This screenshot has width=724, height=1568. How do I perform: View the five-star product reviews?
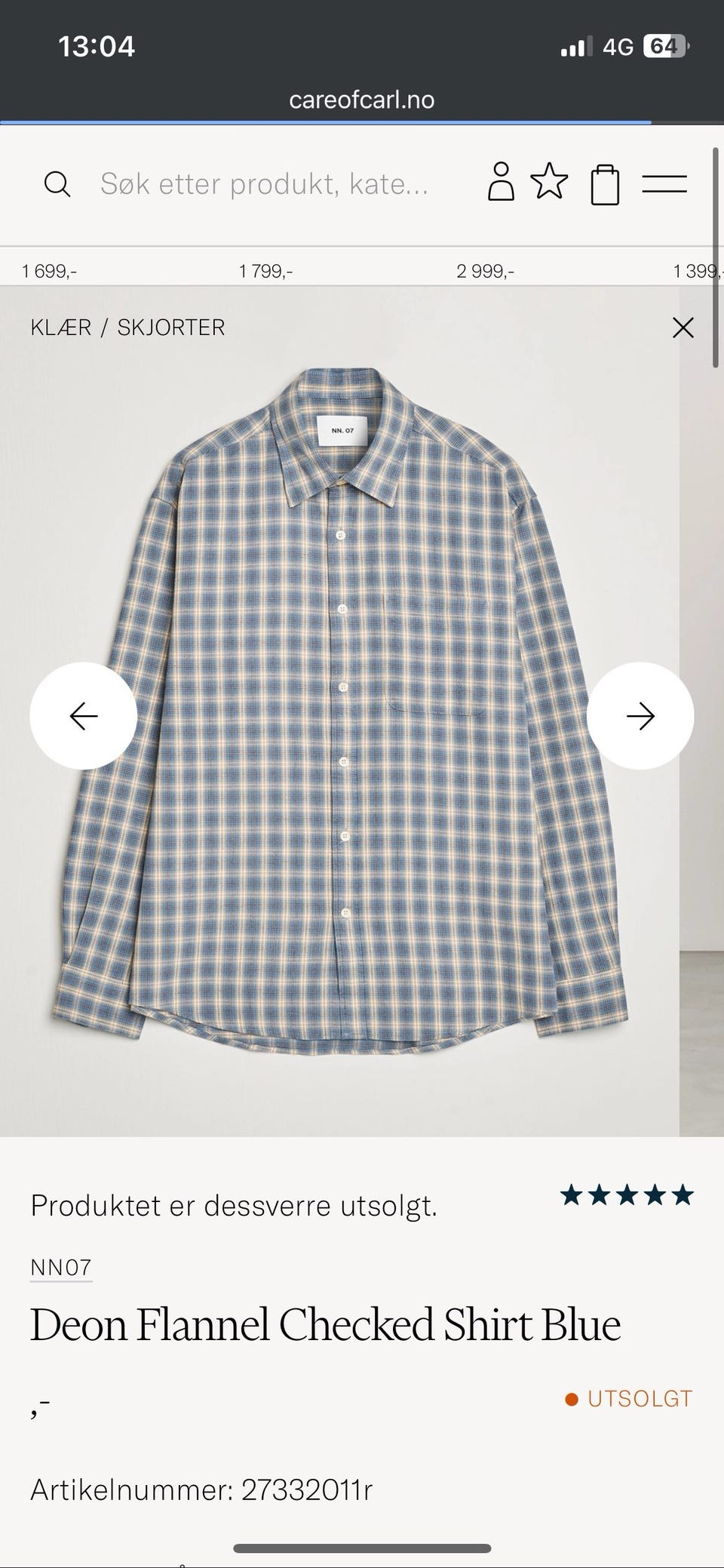point(627,1195)
